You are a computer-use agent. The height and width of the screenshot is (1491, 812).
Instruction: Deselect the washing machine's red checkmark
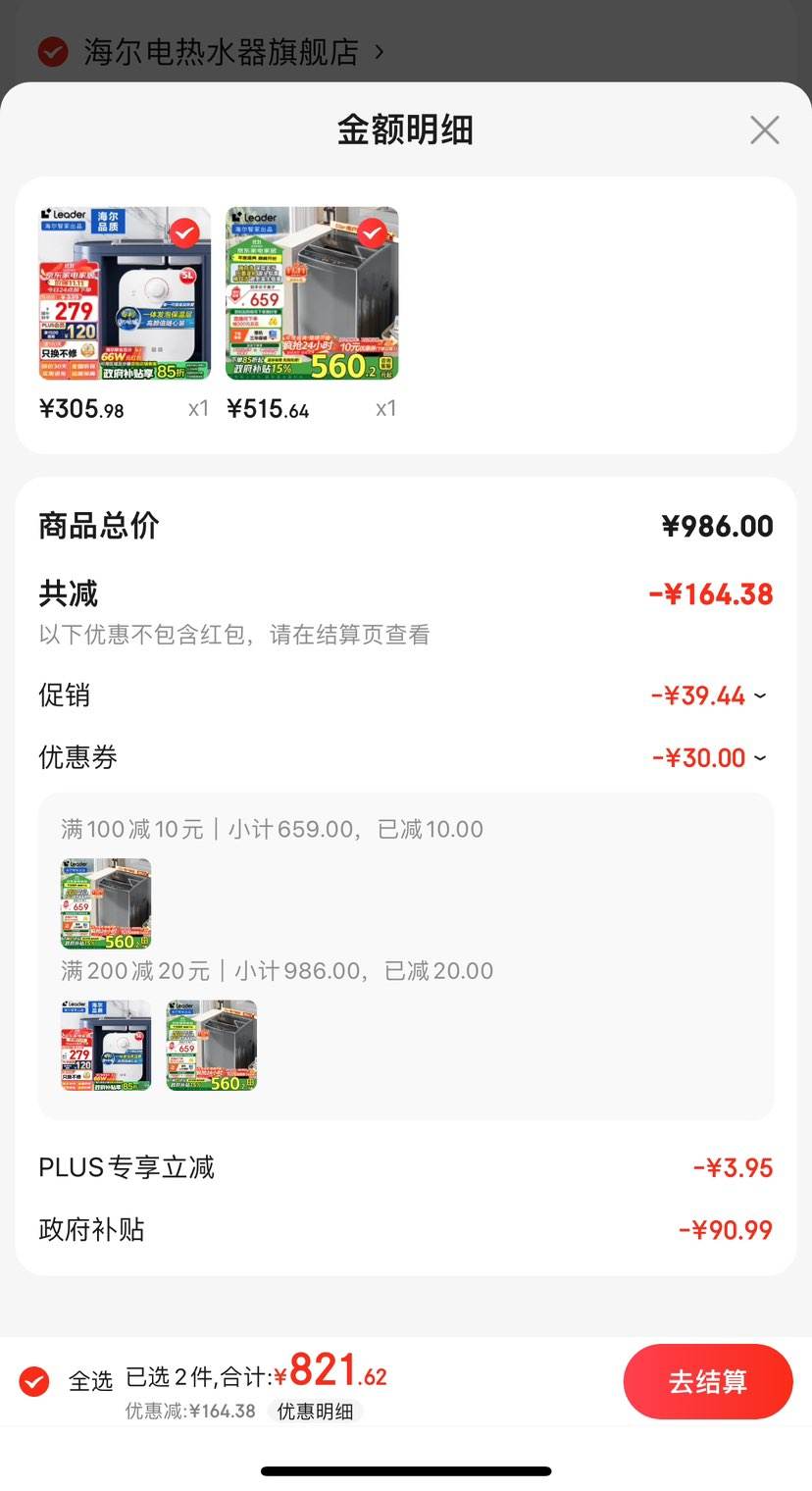point(372,233)
